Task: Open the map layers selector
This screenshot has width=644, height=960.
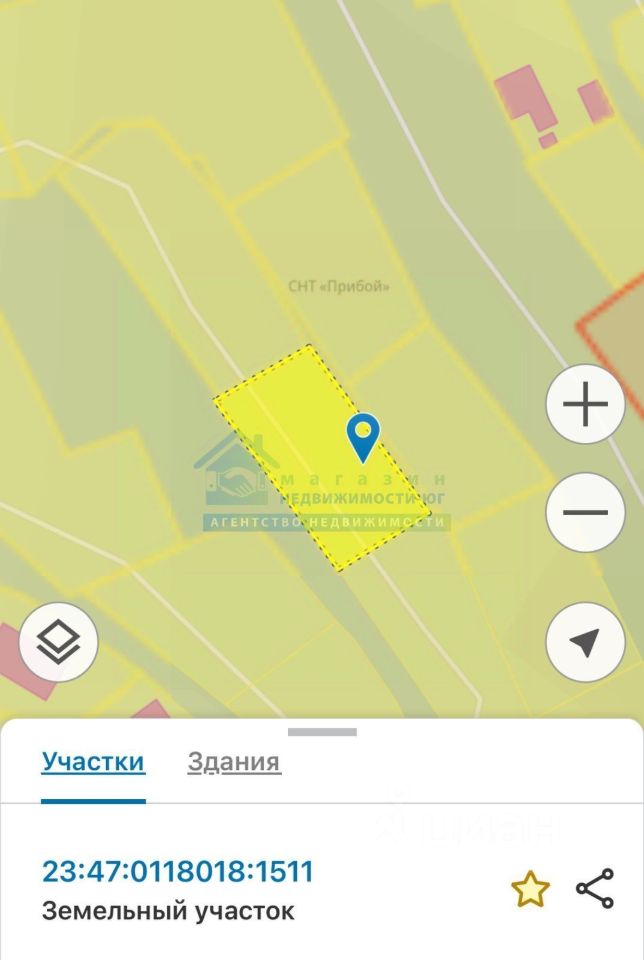Action: 58,641
